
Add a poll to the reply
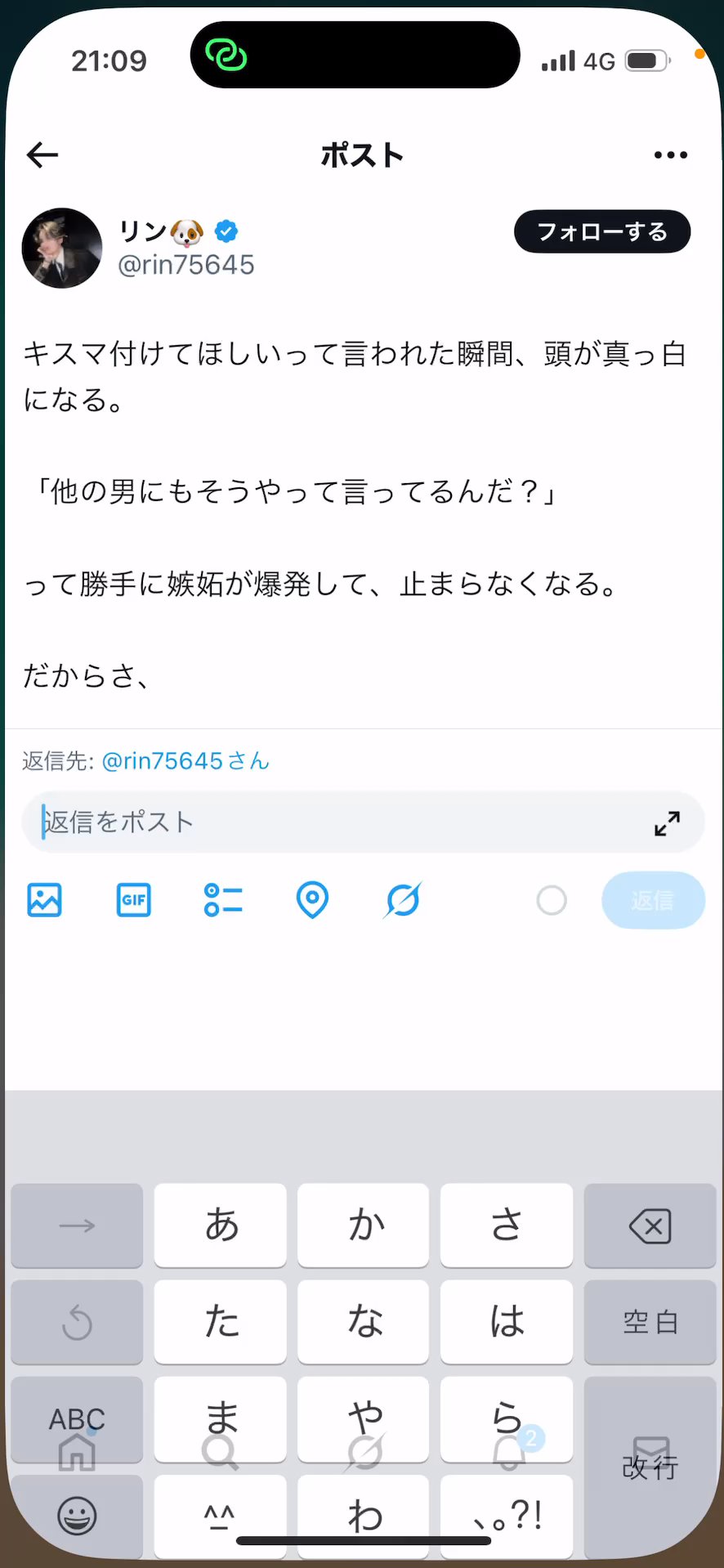click(223, 900)
